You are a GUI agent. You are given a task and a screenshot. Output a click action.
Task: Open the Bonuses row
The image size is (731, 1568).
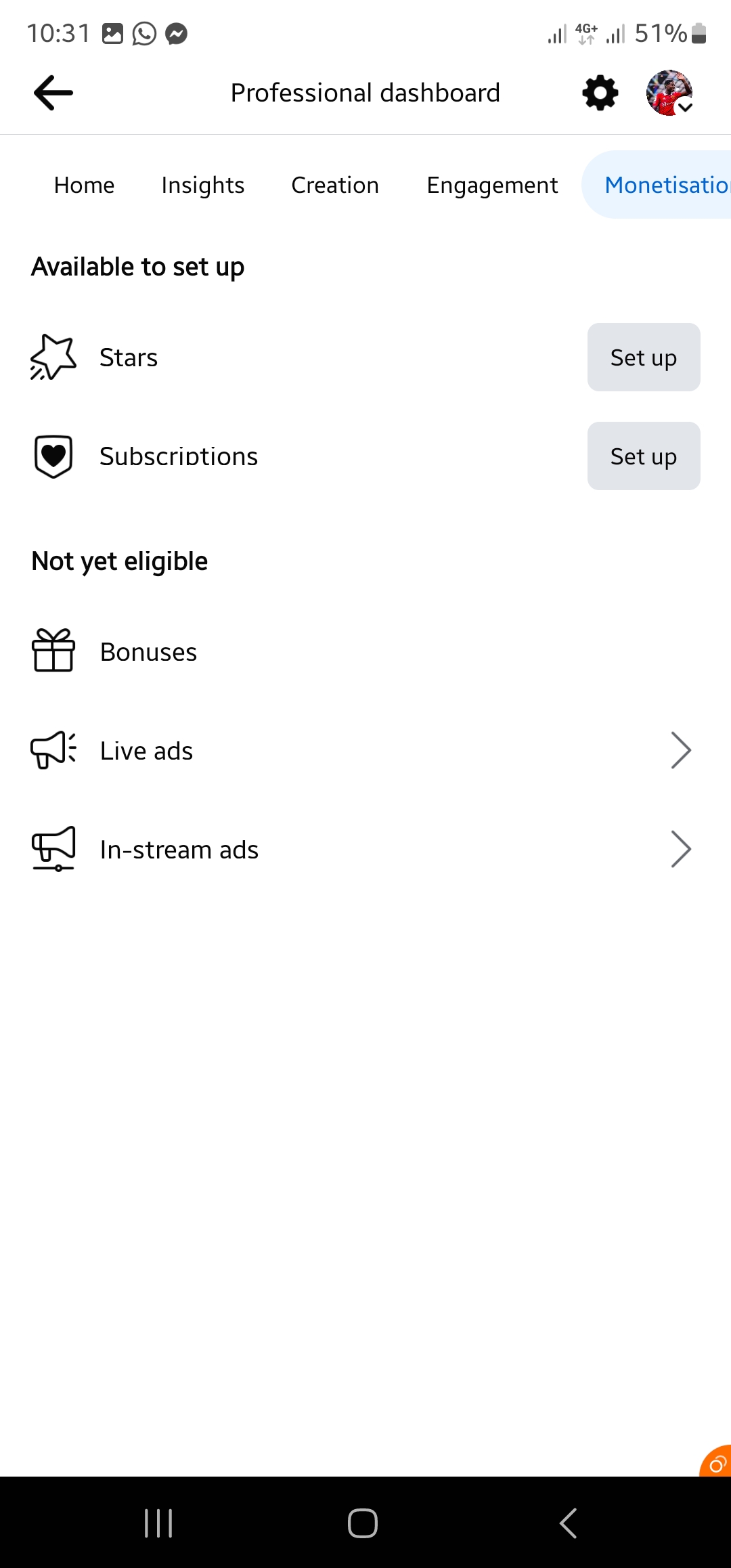pos(365,652)
